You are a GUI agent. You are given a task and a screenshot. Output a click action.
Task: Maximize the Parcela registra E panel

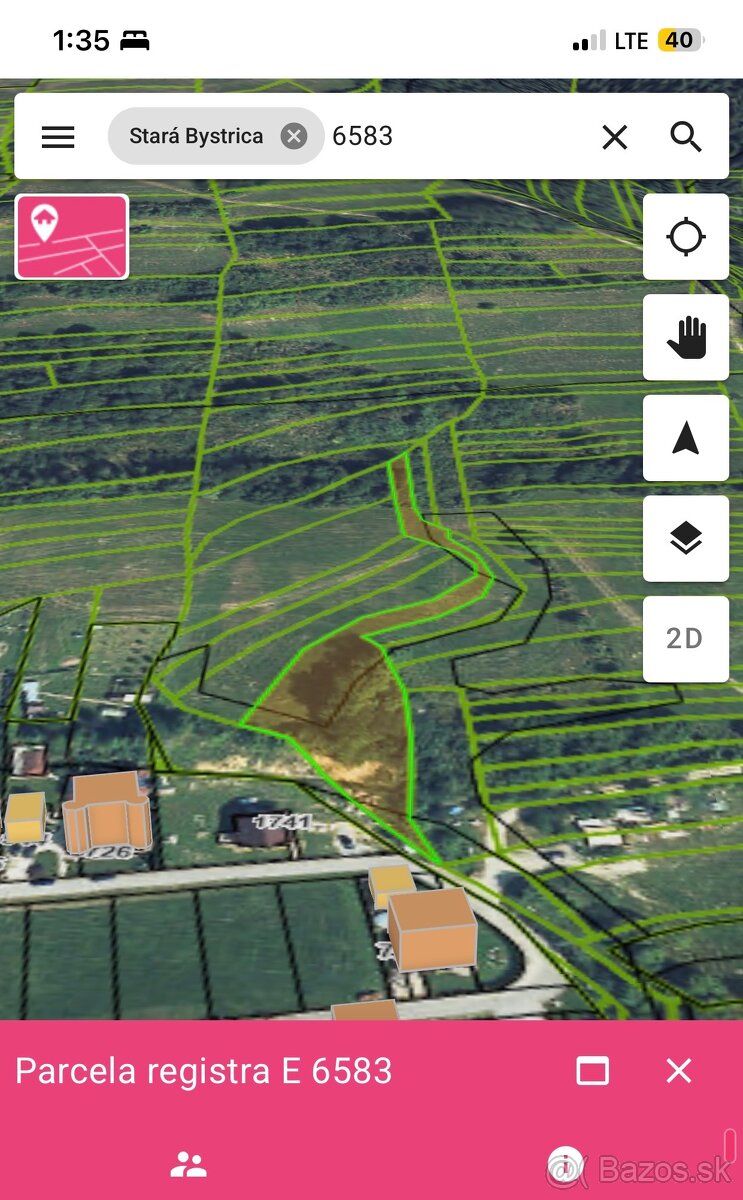coord(593,1071)
